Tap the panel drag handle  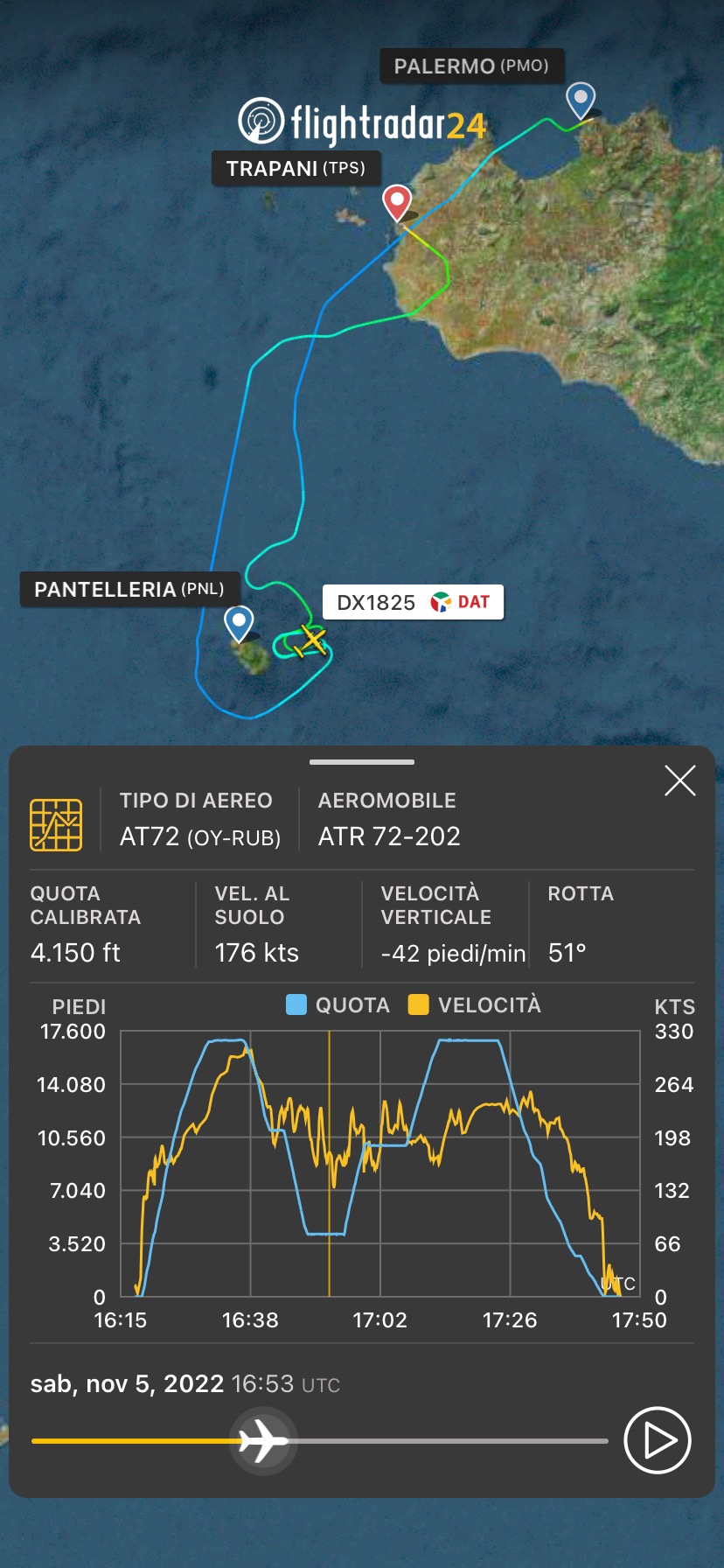tap(362, 762)
